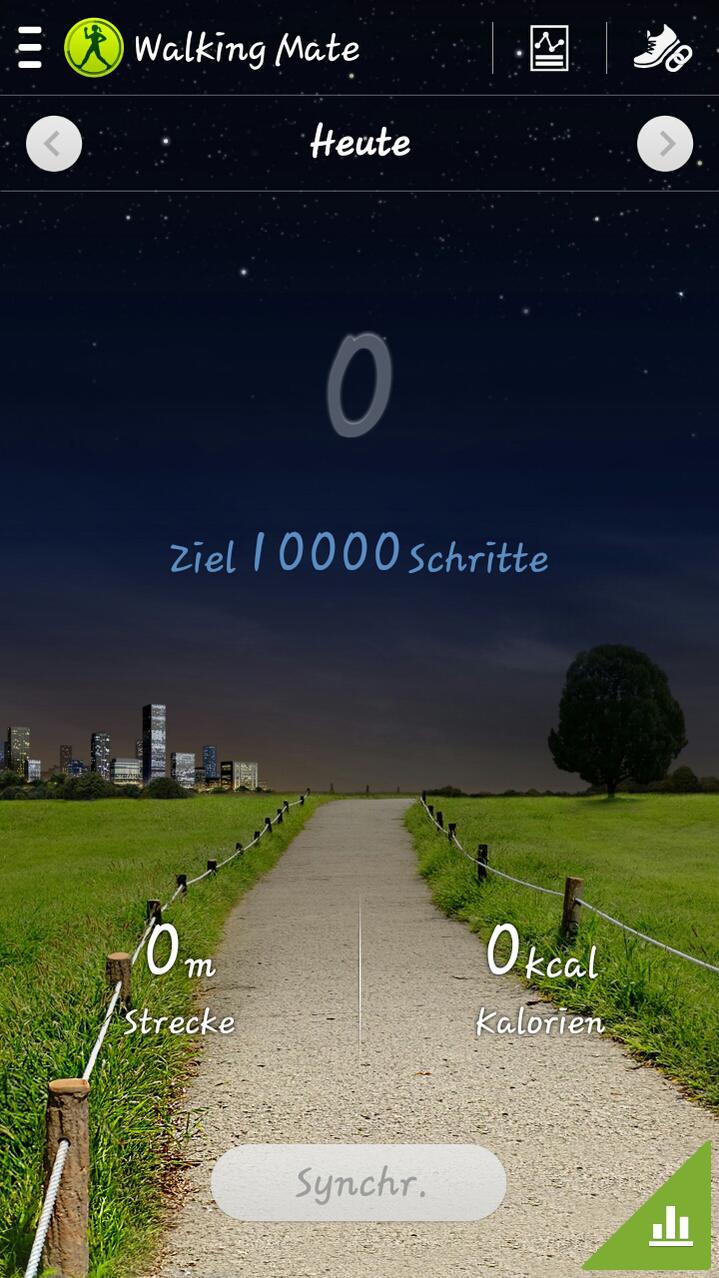Screen dimensions: 719x1278
Task: Go to the next day with the right arrow
Action: tap(665, 144)
